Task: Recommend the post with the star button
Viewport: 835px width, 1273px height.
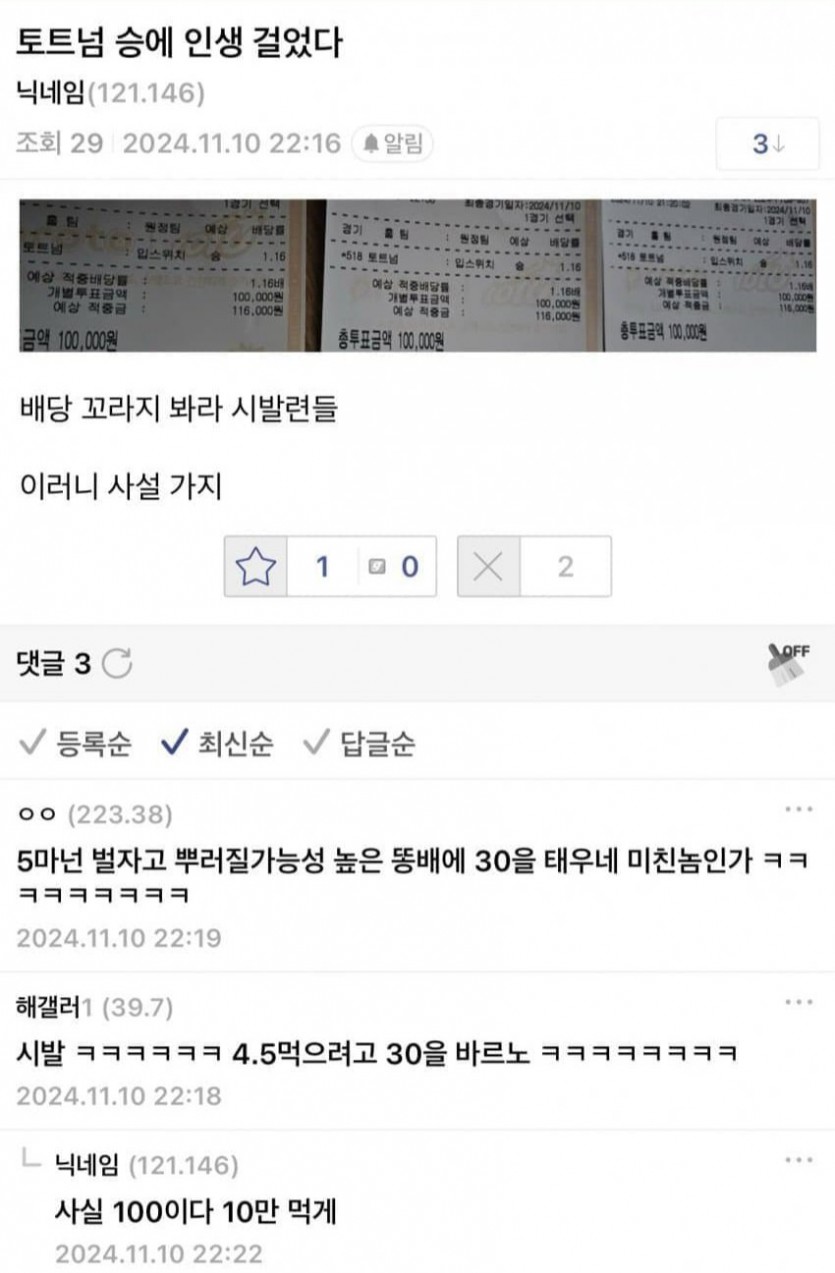Action: [255, 567]
